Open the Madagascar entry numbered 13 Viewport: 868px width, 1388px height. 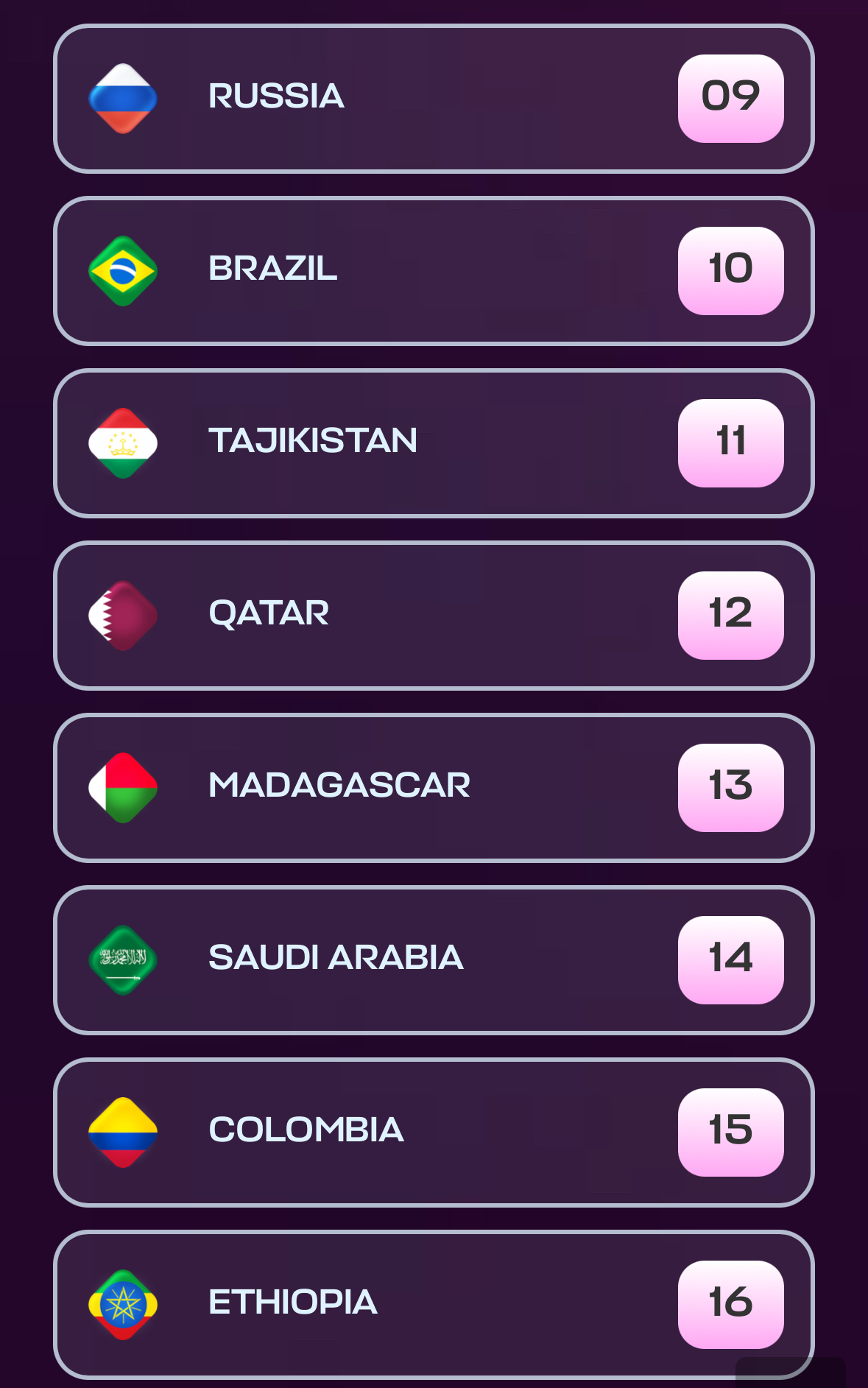tap(434, 788)
